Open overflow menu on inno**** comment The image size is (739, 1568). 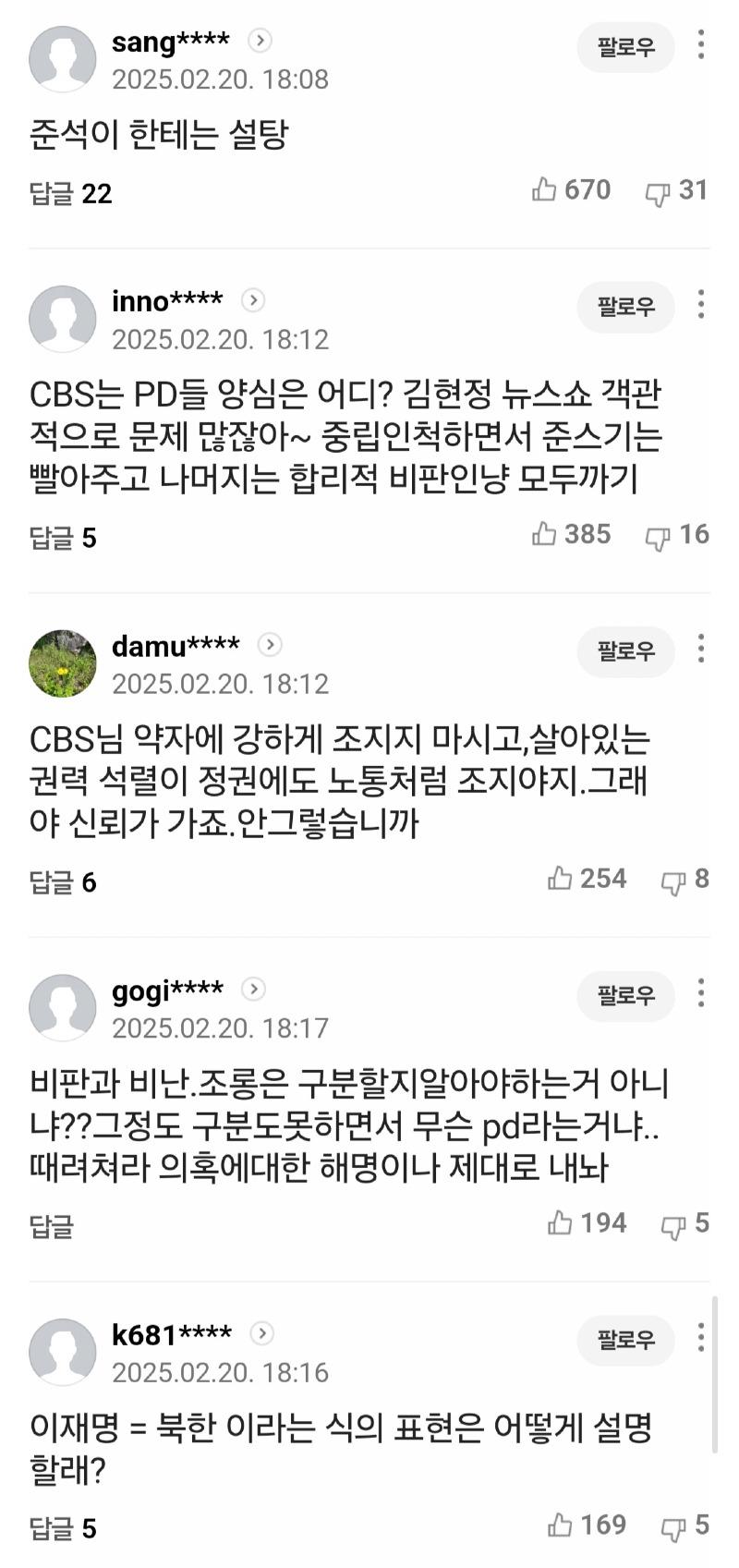[701, 305]
